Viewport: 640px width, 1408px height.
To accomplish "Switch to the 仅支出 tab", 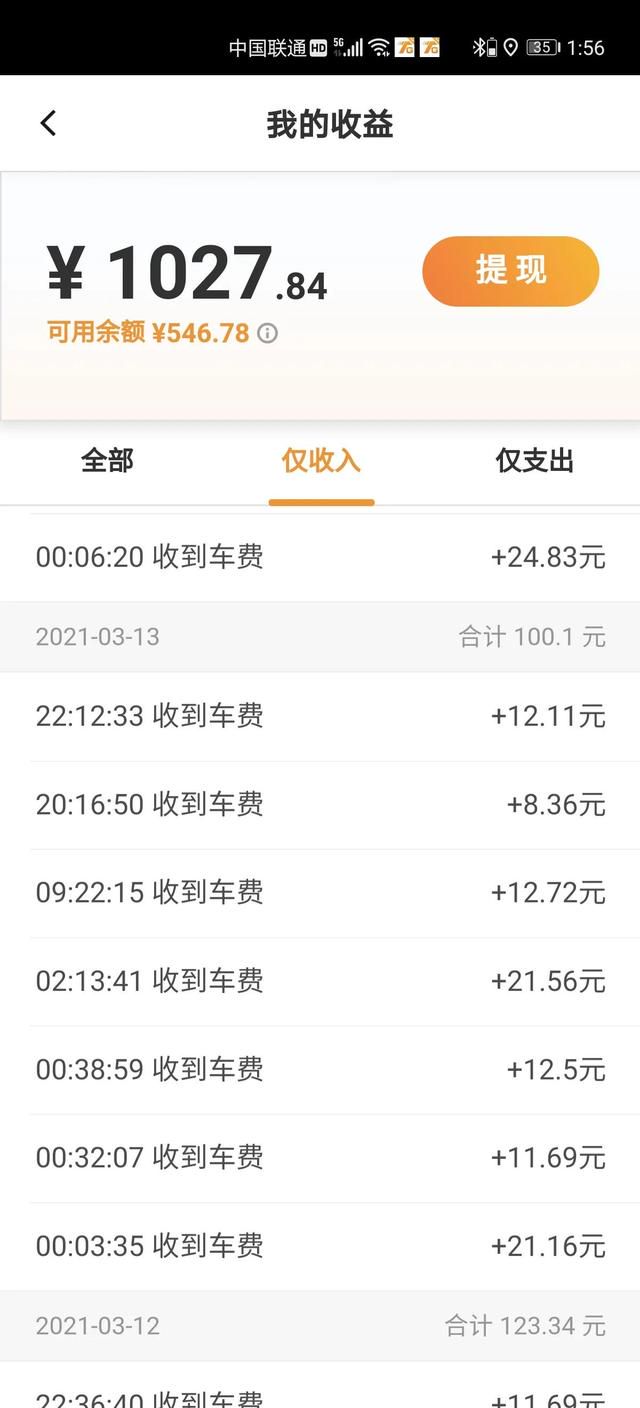I will pyautogui.click(x=535, y=461).
